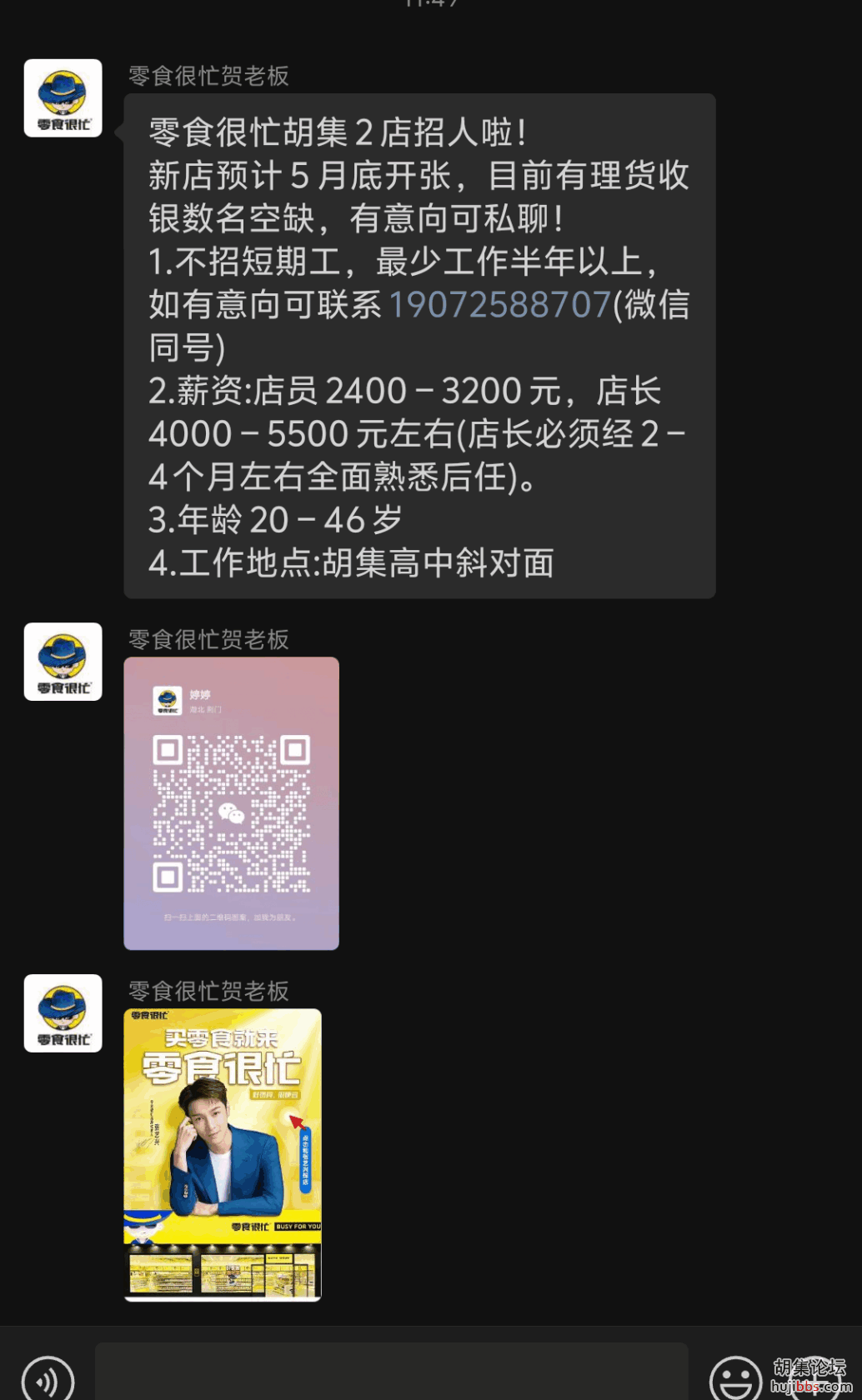862x1400 pixels.
Task: Open the QR code image message
Action: (x=231, y=803)
